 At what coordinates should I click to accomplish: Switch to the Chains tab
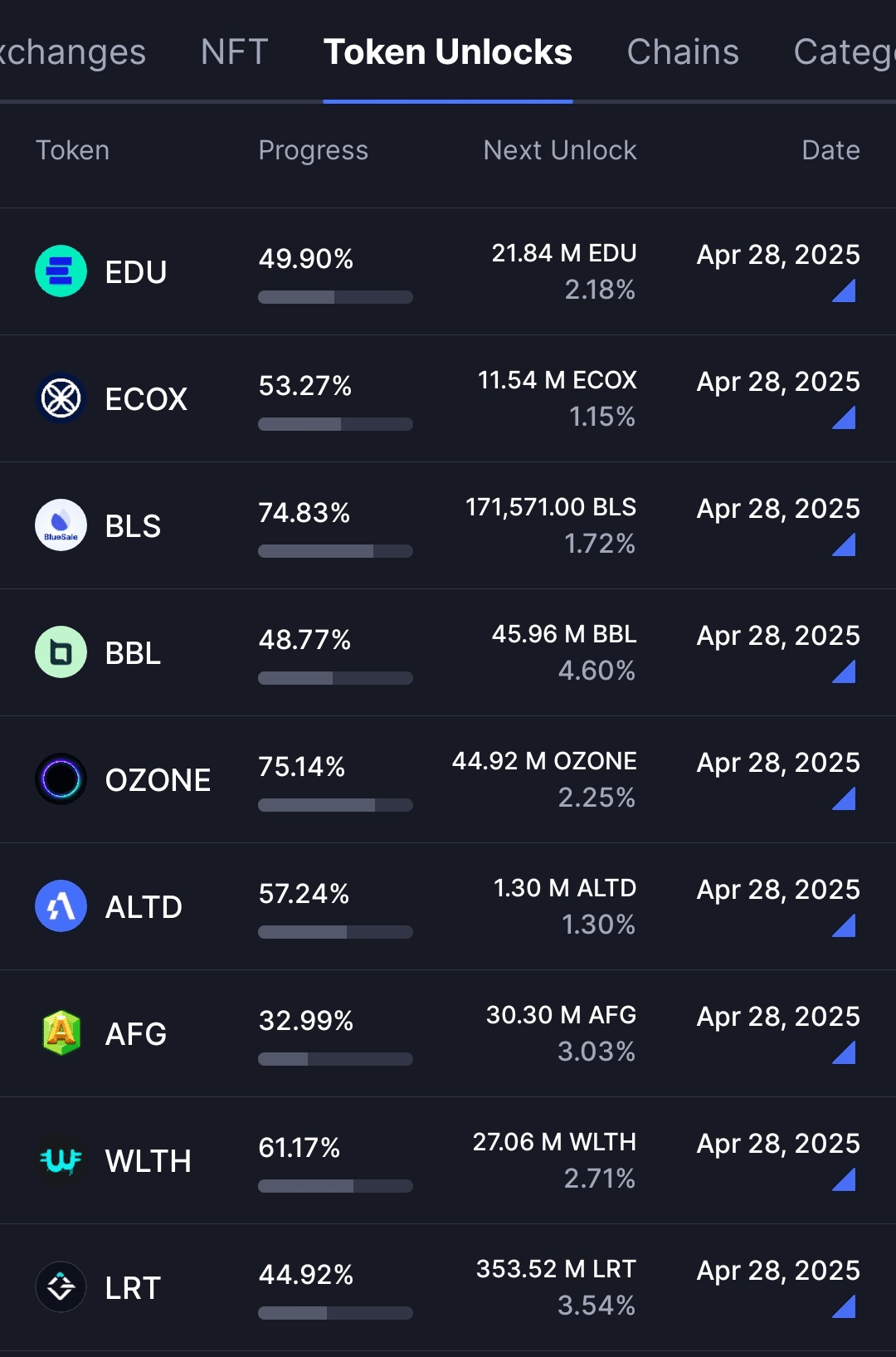682,52
